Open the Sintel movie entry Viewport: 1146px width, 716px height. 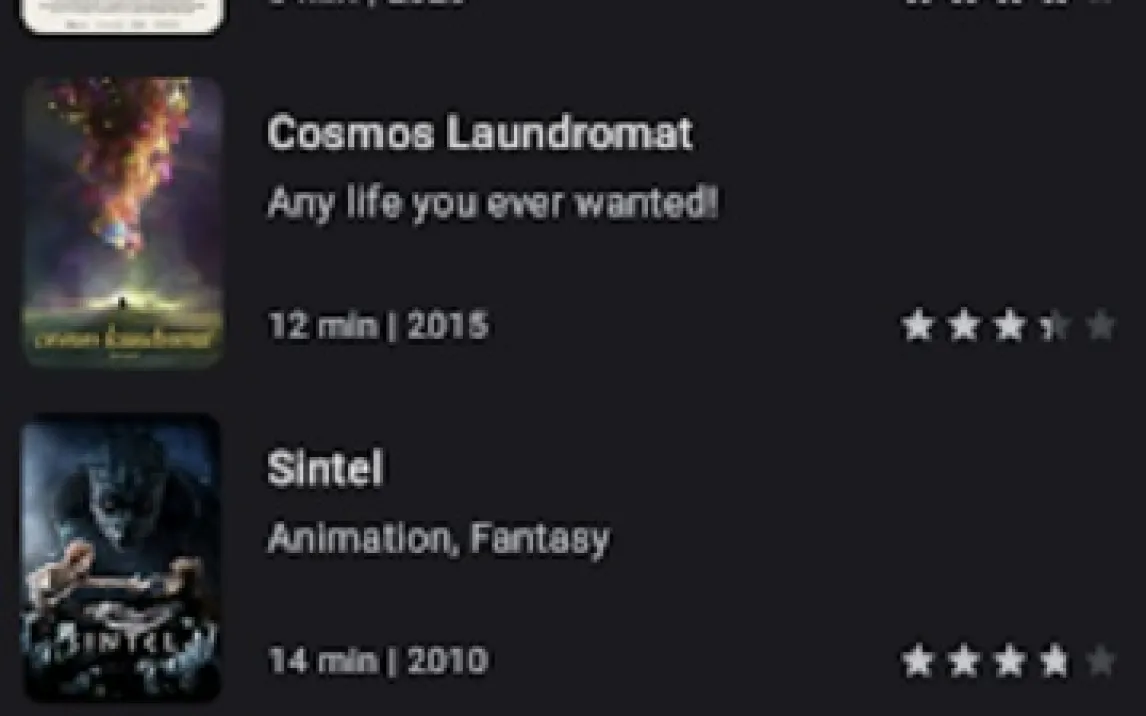pos(325,469)
